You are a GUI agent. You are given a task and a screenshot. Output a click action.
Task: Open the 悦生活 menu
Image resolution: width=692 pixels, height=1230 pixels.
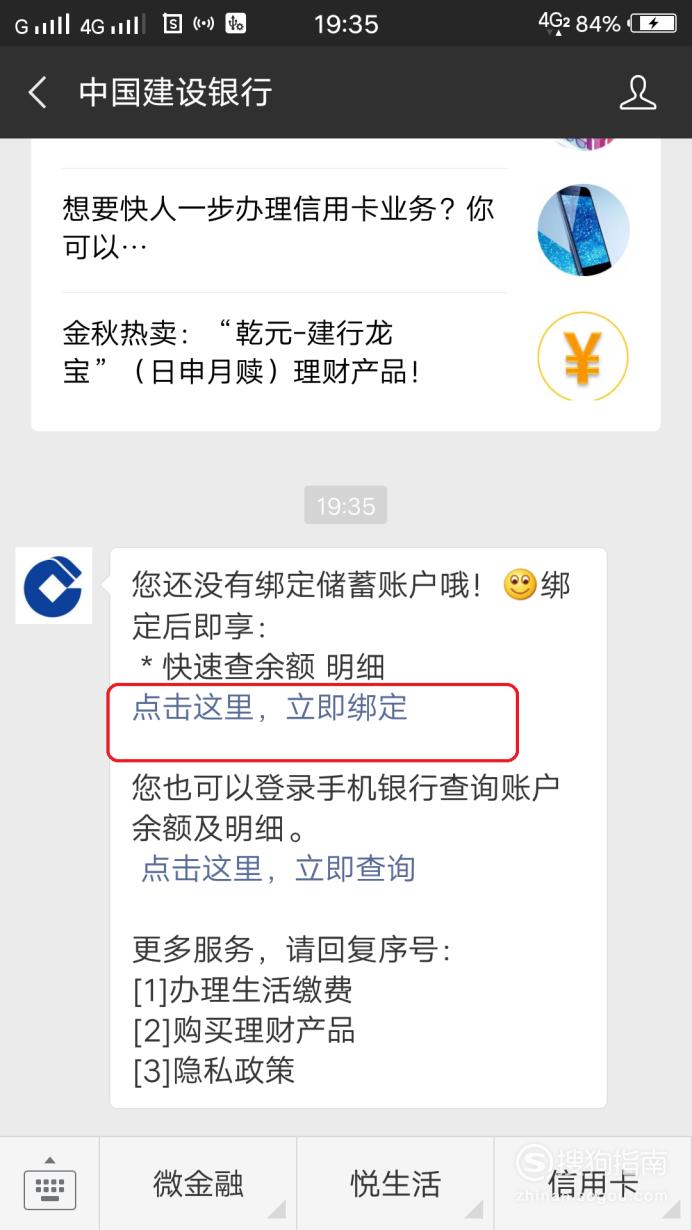[x=395, y=1184]
